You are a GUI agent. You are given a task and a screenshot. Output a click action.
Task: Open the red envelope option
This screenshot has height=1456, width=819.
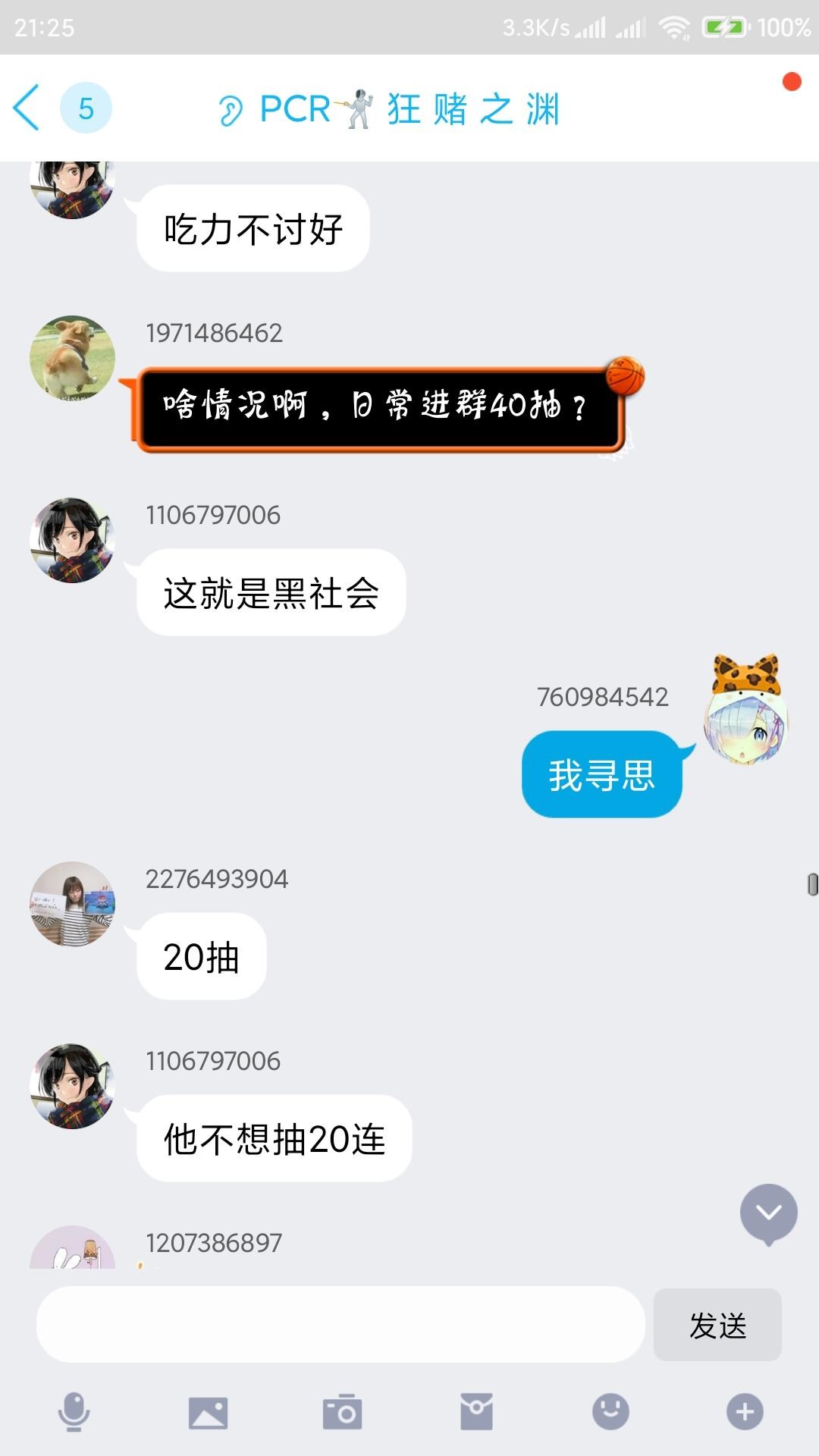476,1412
